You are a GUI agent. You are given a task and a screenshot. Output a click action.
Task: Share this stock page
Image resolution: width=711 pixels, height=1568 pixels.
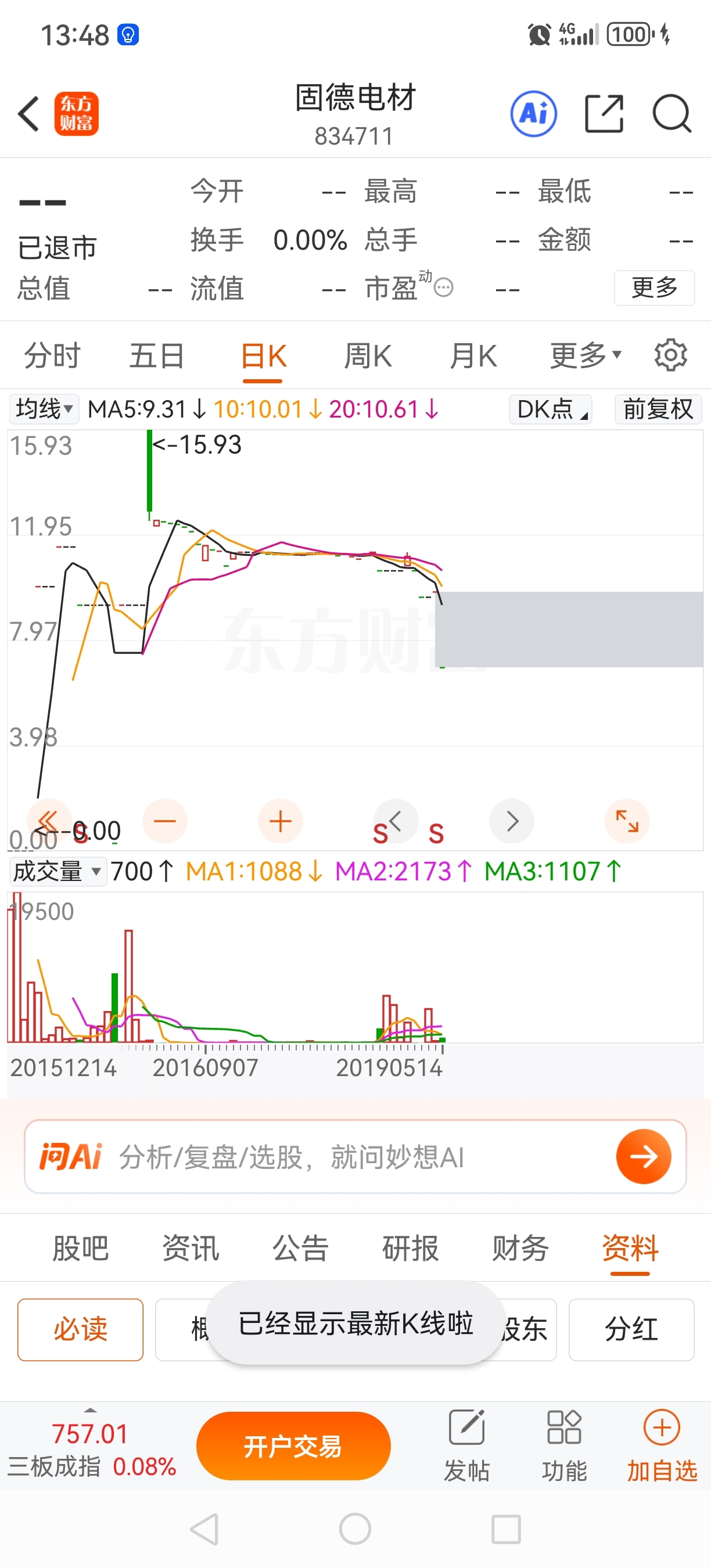tap(604, 114)
